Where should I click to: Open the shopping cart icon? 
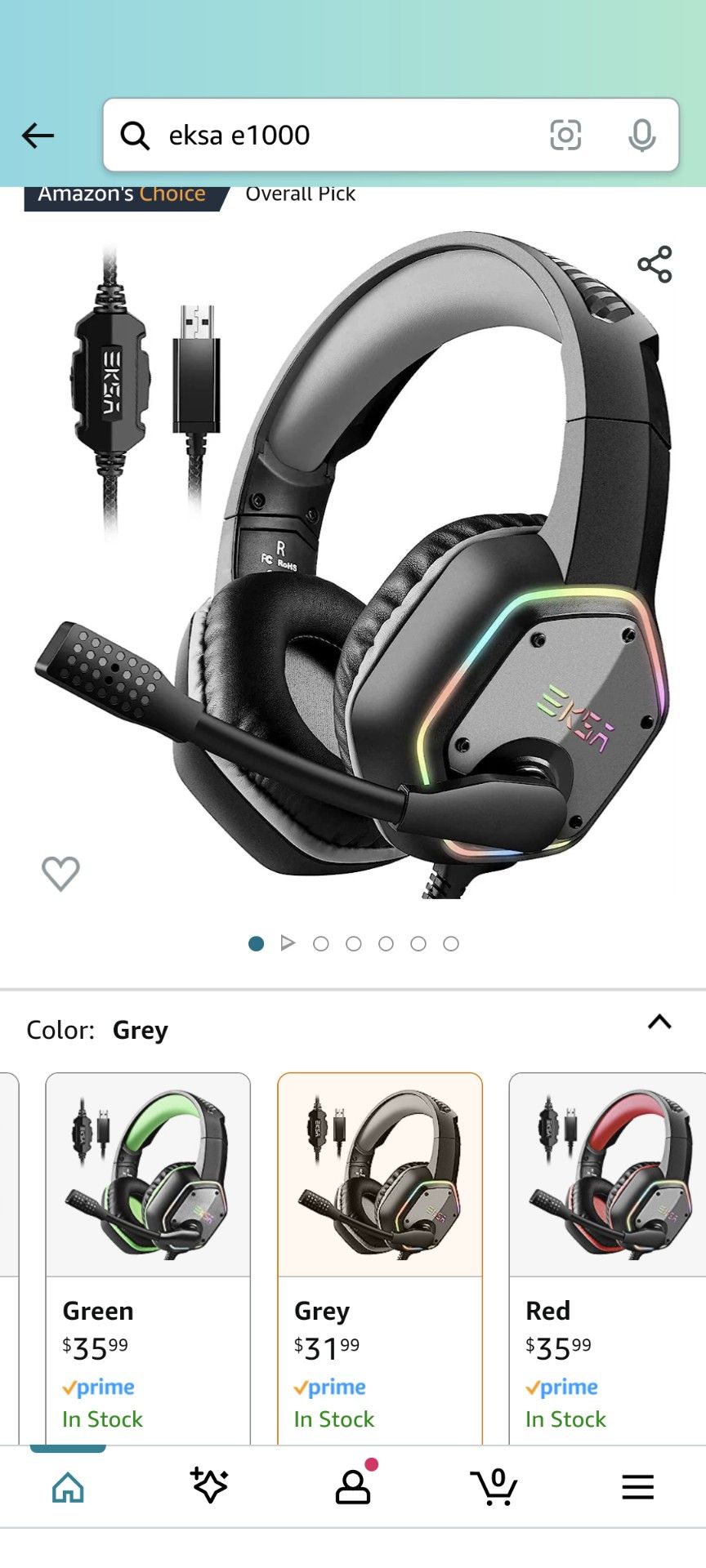click(x=494, y=1486)
